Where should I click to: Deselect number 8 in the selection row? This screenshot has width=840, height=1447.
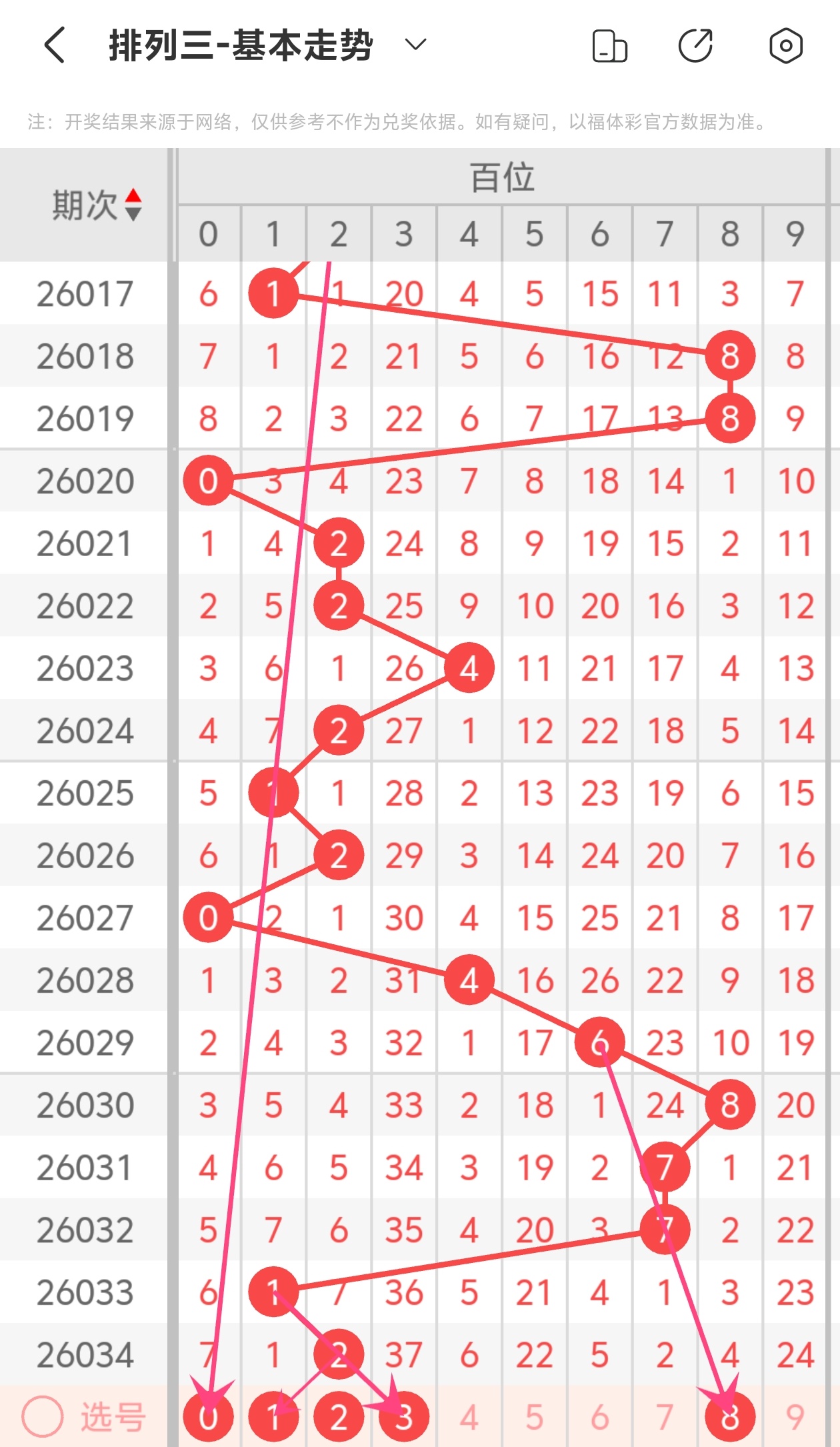[x=730, y=1416]
